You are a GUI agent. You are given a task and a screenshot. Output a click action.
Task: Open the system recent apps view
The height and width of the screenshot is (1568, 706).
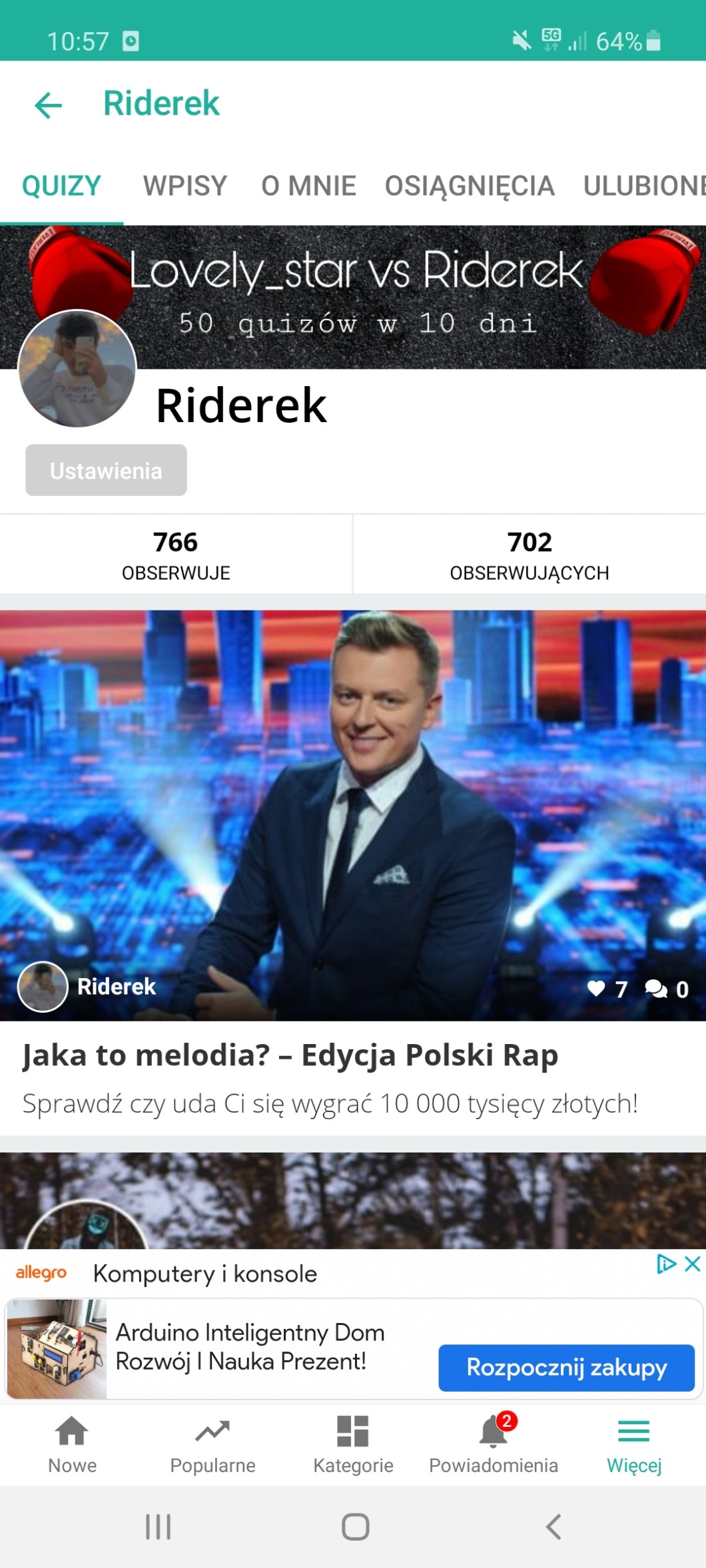tap(159, 1527)
